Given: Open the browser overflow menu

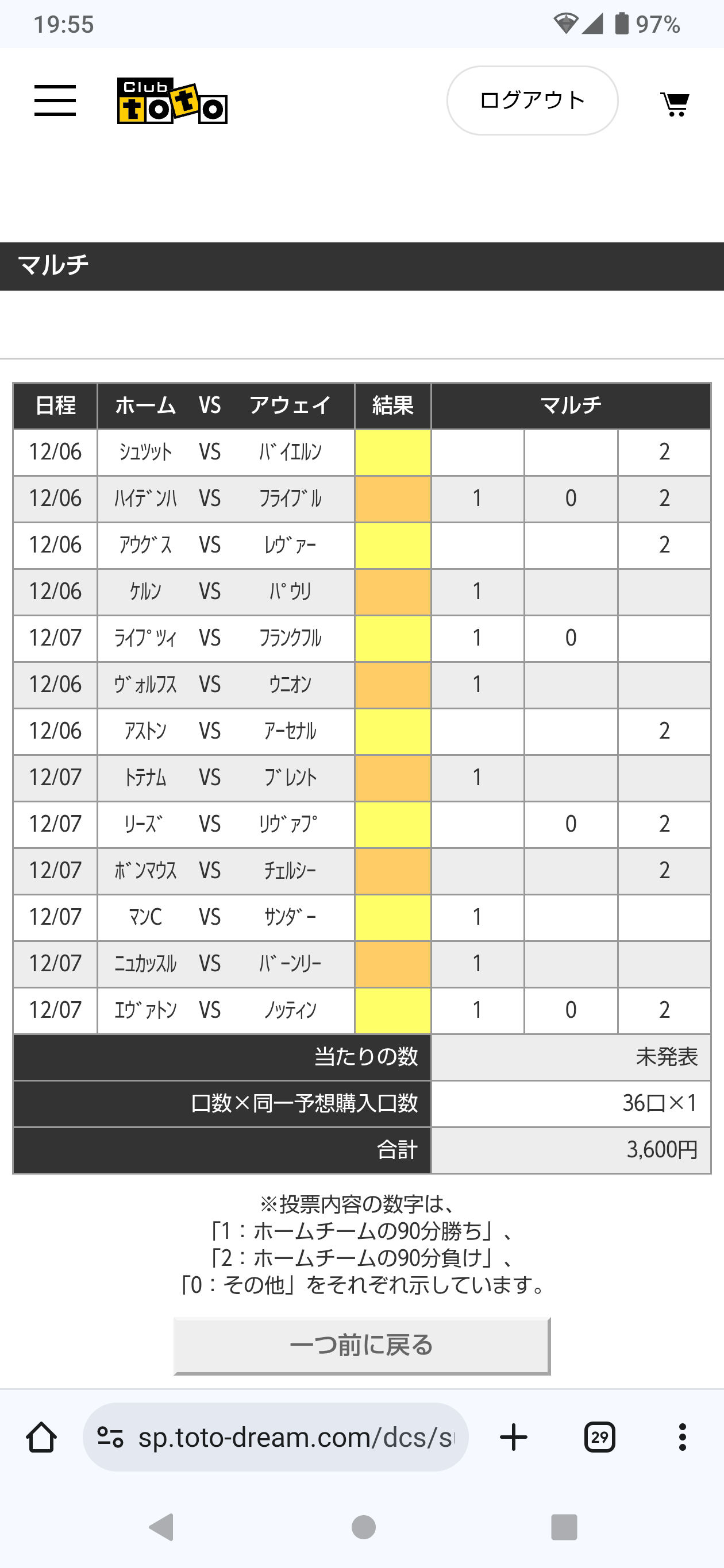Looking at the screenshot, I should (683, 1437).
